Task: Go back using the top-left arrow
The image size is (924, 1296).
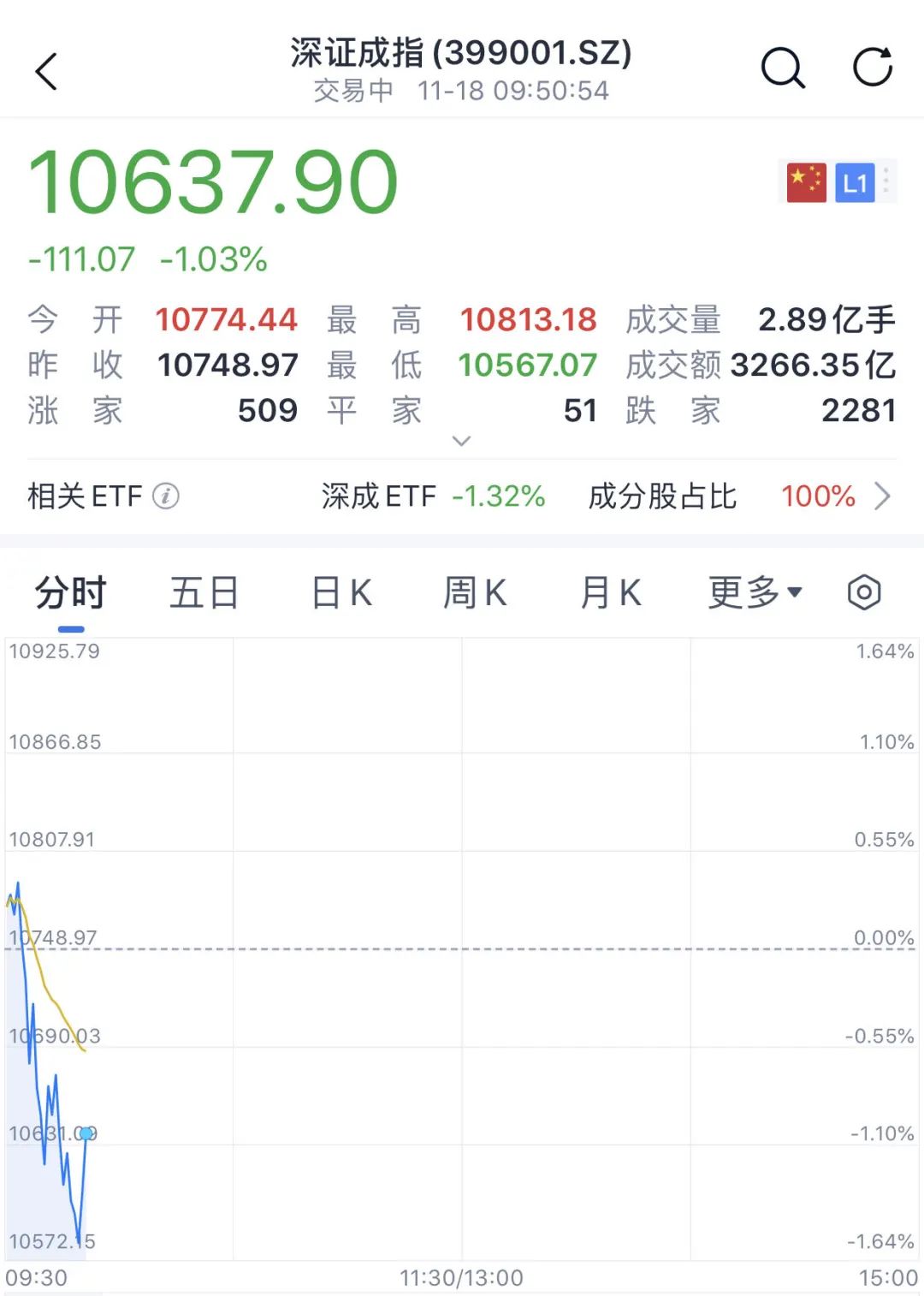Action: point(47,71)
